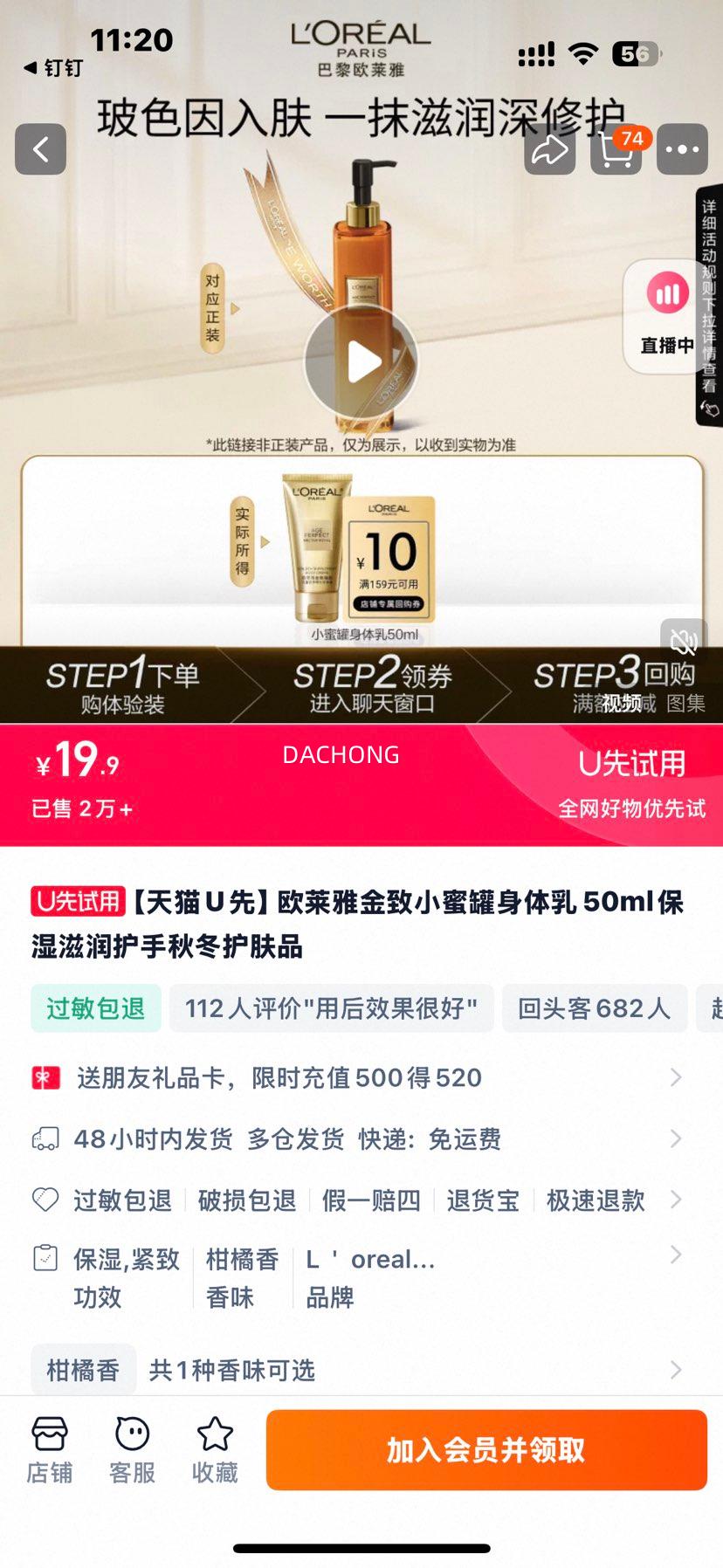This screenshot has width=723, height=1568.
Task: Open the 直播中 live stream
Action: (667, 316)
